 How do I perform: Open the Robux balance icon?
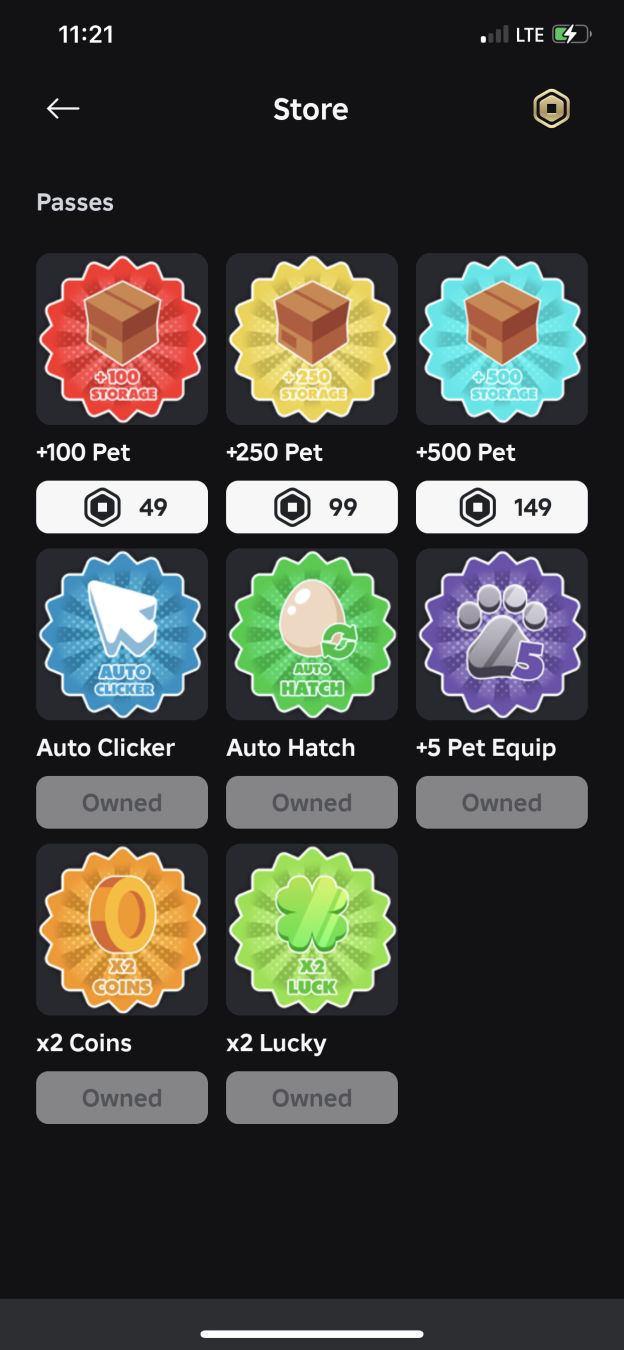pyautogui.click(x=551, y=108)
